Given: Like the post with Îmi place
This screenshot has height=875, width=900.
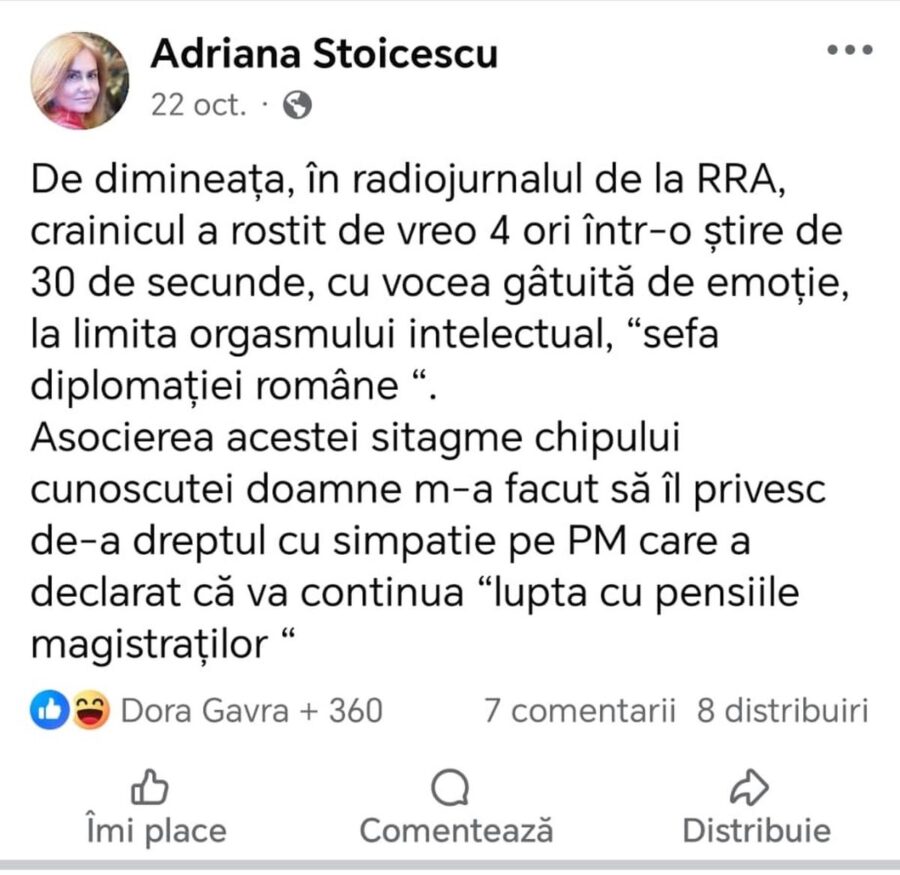Looking at the screenshot, I should [x=154, y=810].
